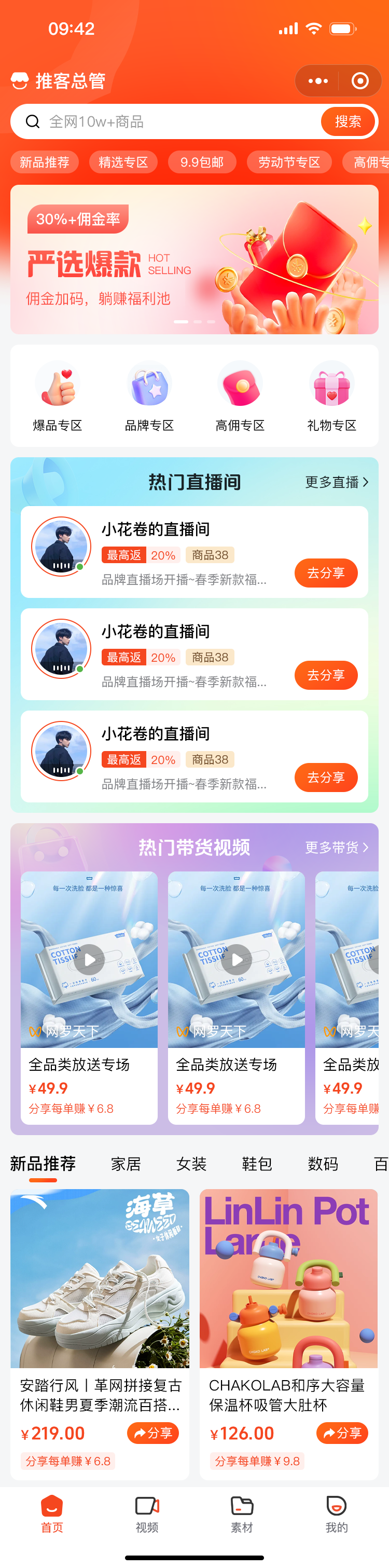Tap the 搜索 button
The image size is (389, 1568).
(x=348, y=122)
